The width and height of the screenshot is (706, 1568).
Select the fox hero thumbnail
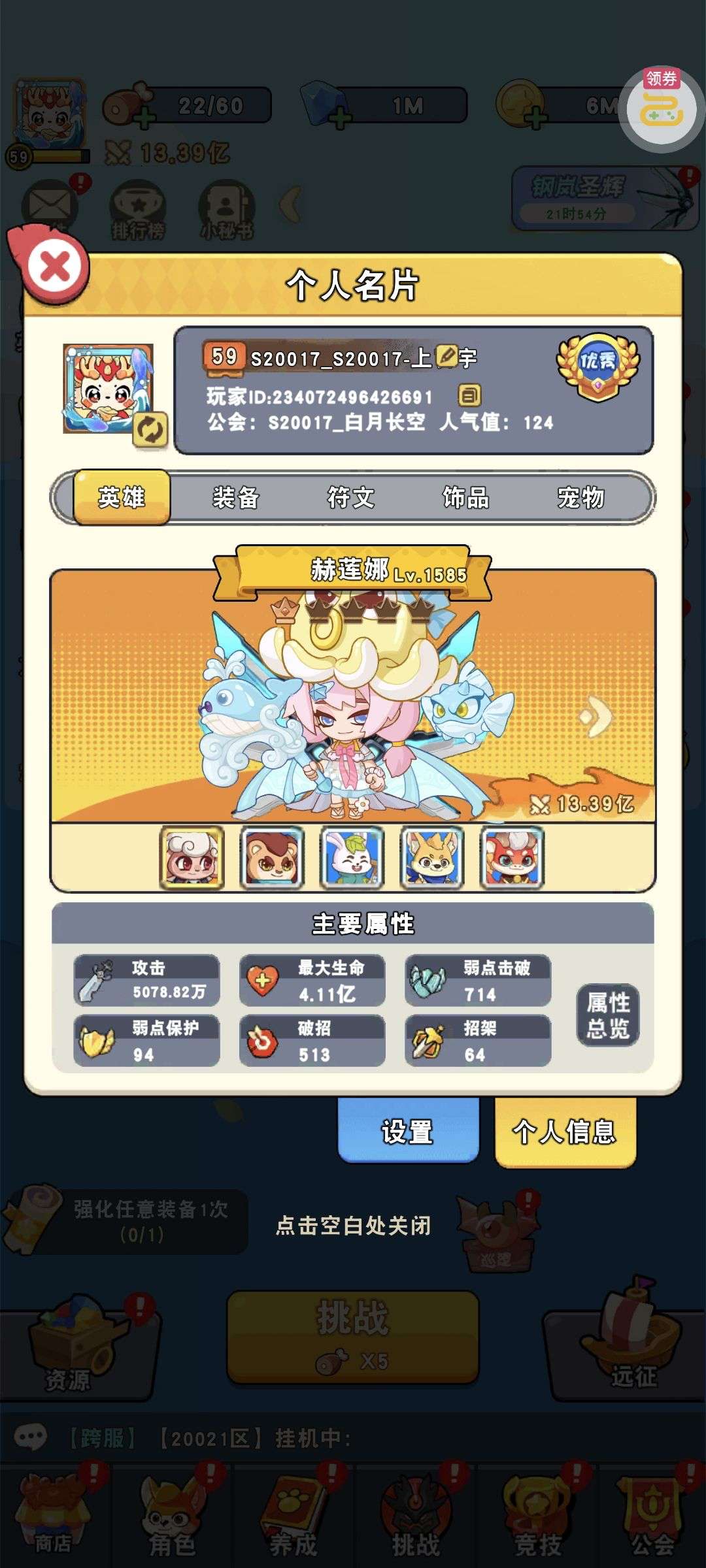[432, 858]
